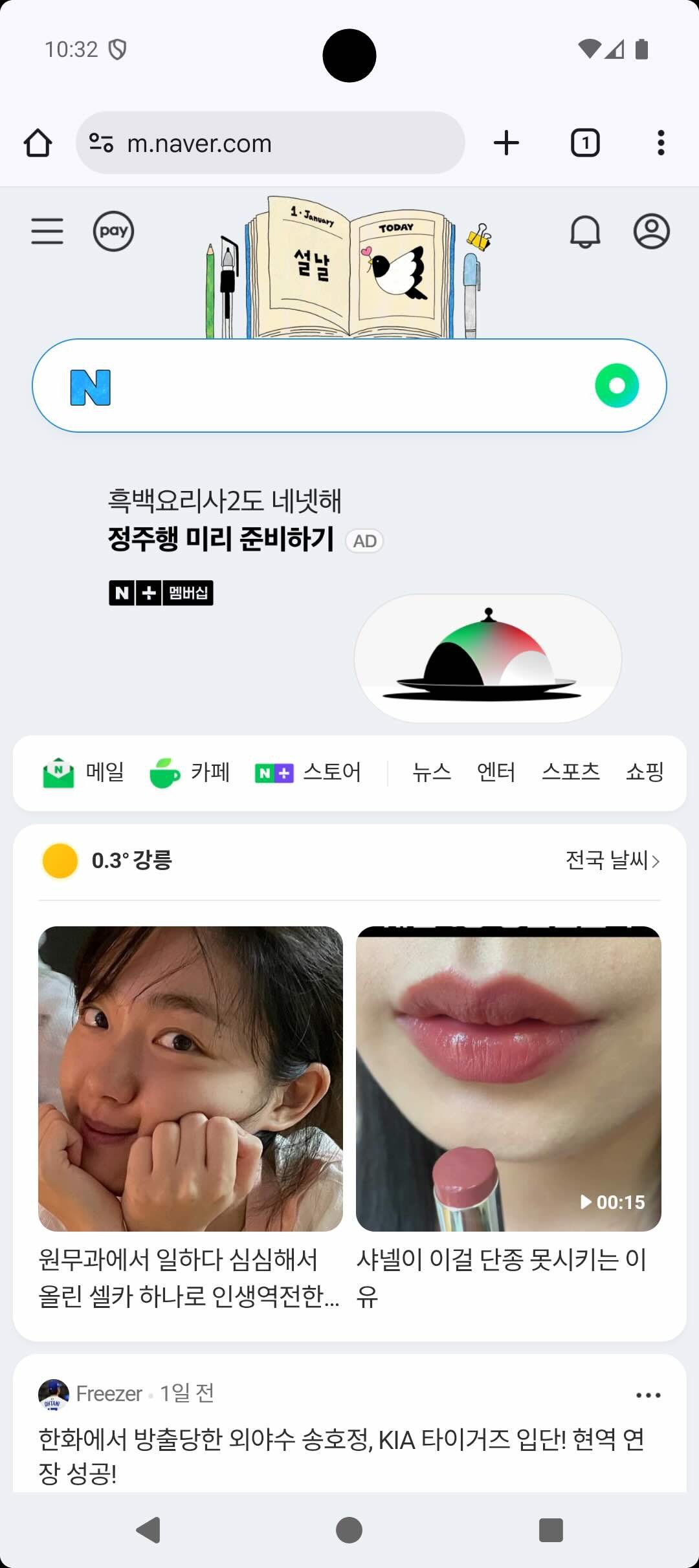Open 메일 shortcut
The image size is (699, 1568).
click(x=84, y=772)
